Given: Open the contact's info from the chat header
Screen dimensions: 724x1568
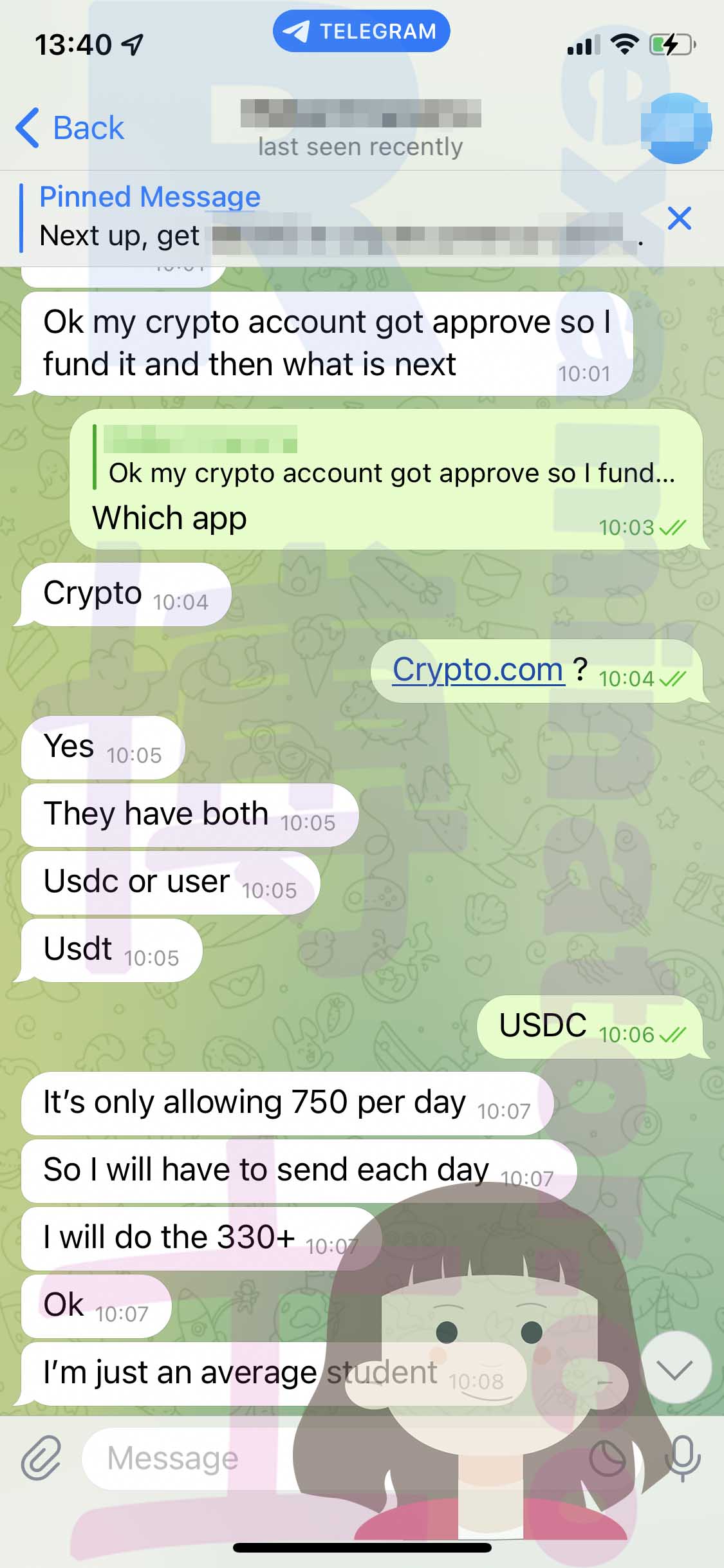Looking at the screenshot, I should (x=360, y=129).
